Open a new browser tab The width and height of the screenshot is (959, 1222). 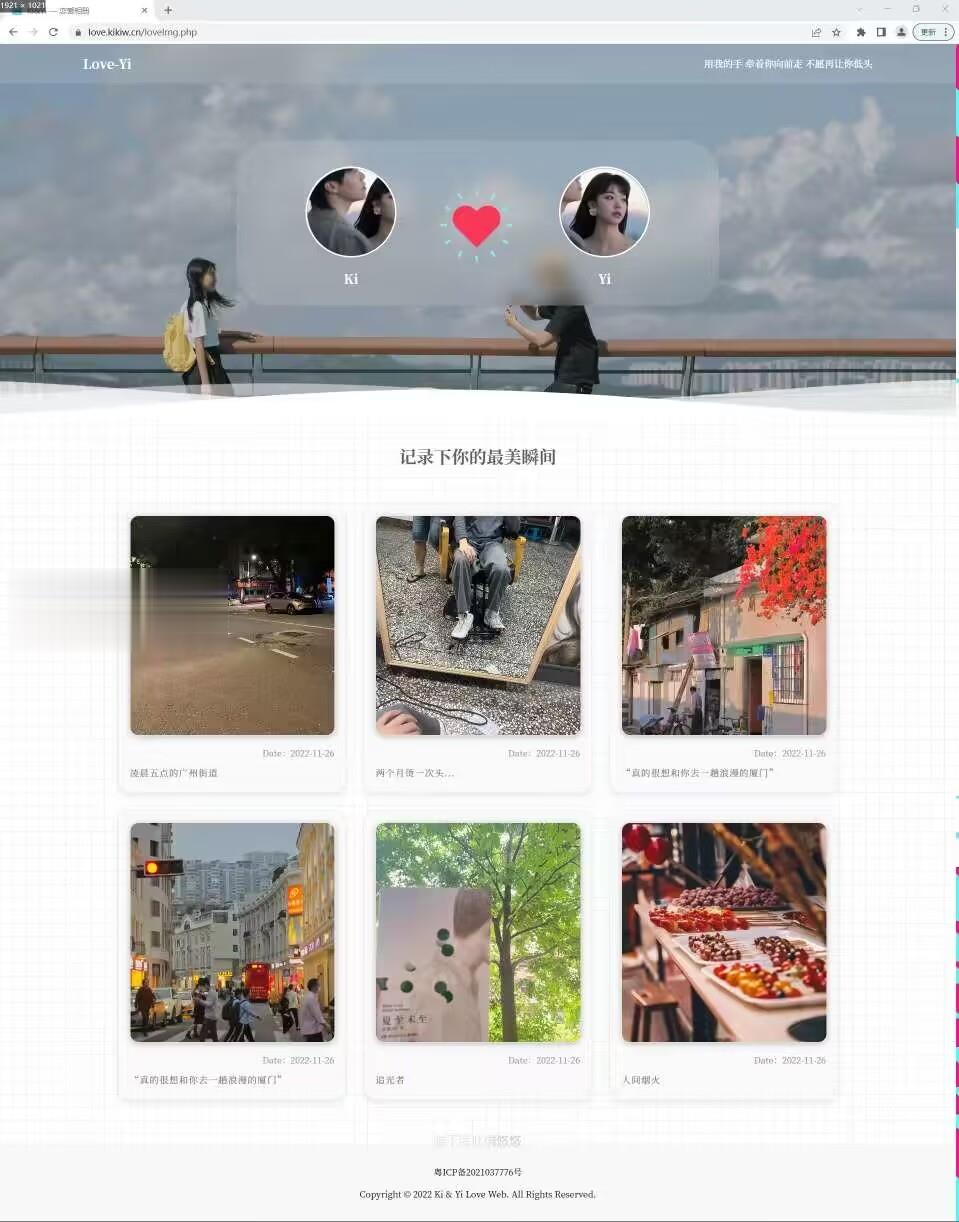168,10
